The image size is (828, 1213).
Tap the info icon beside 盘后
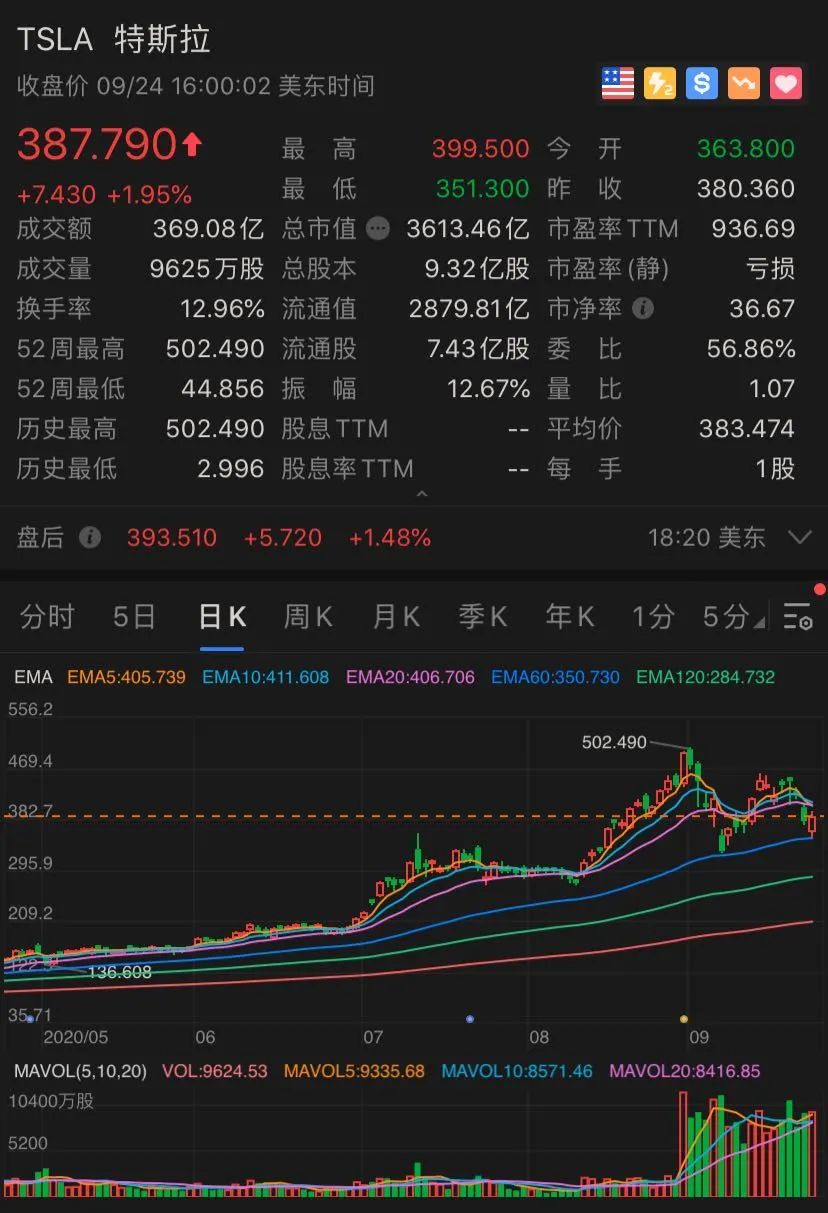[90, 538]
